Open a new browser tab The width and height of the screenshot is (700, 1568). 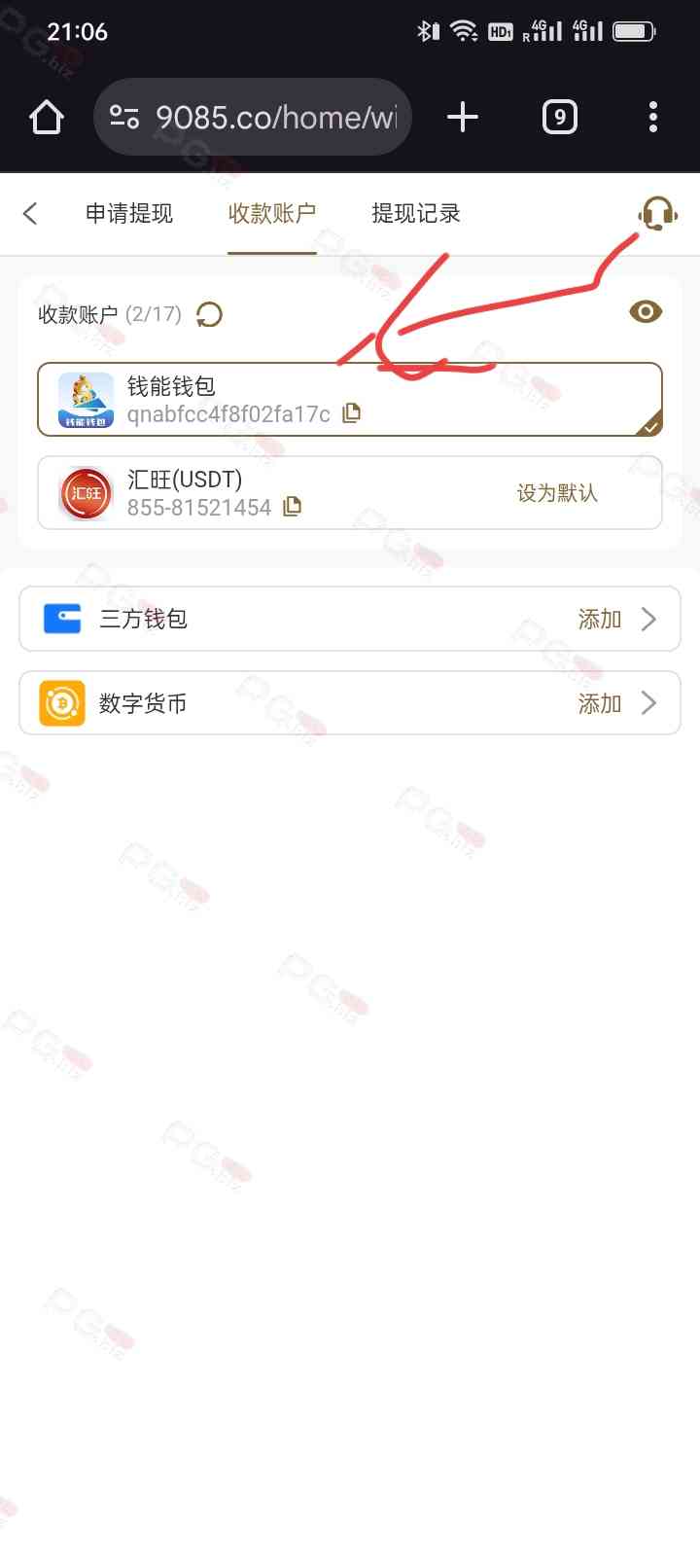click(x=463, y=118)
